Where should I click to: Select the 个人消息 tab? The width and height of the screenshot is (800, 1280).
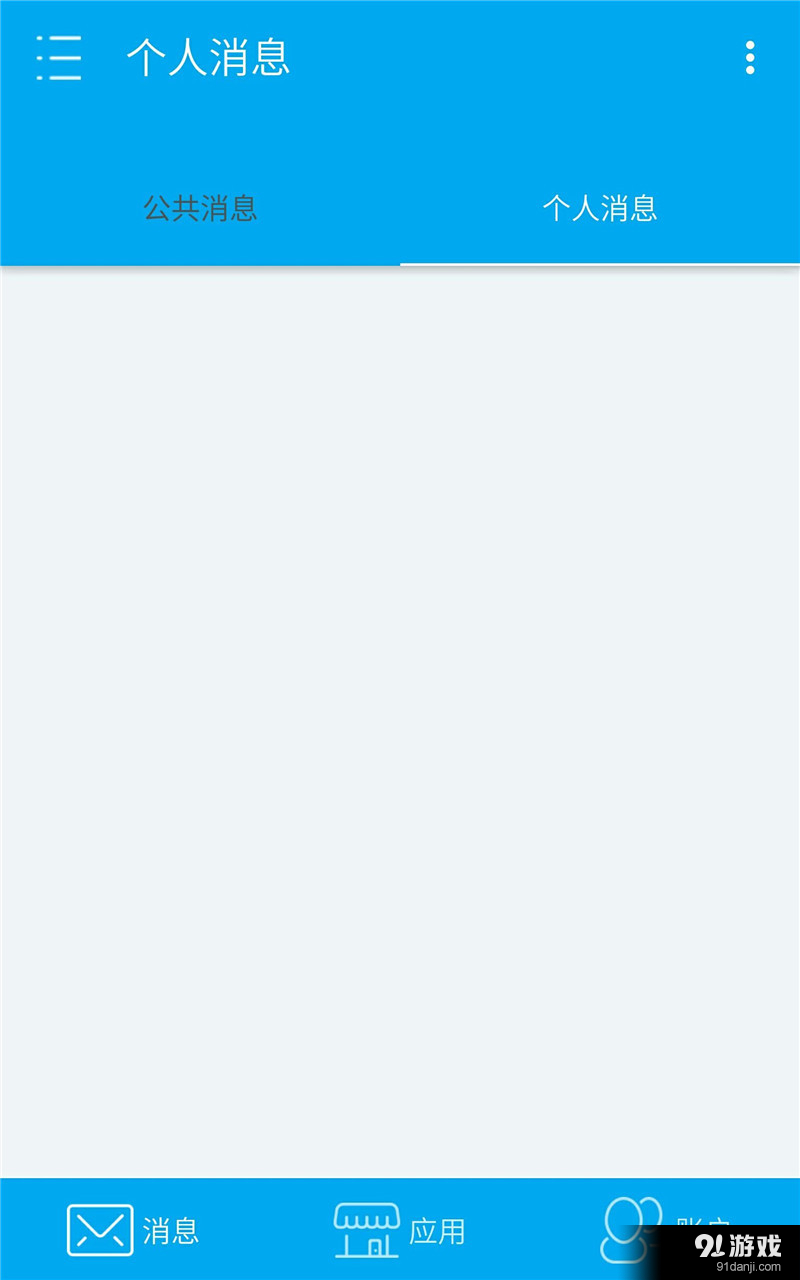click(600, 208)
